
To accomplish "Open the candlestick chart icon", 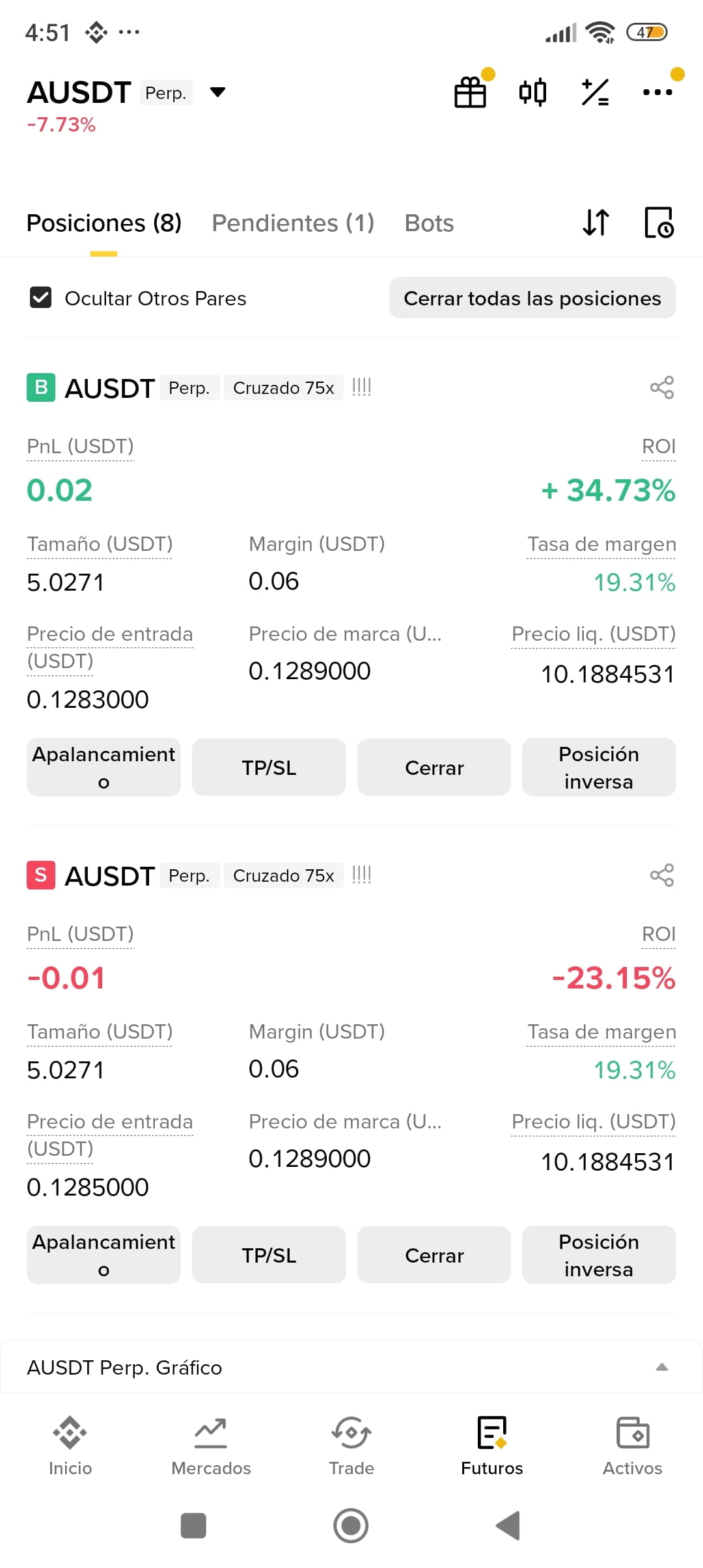I will pyautogui.click(x=532, y=92).
